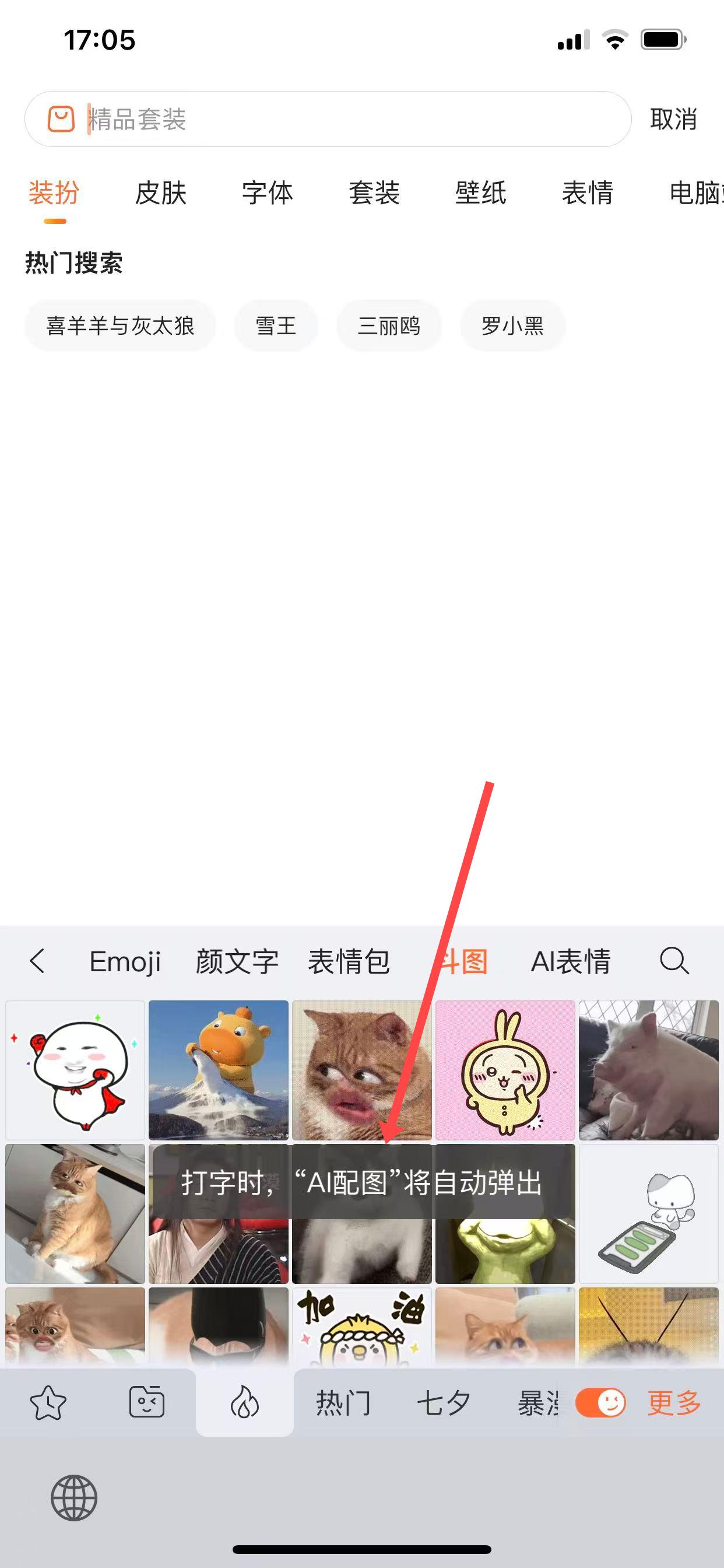This screenshot has height=1568, width=724.
Task: Cancel the search with 取消
Action: tap(673, 120)
